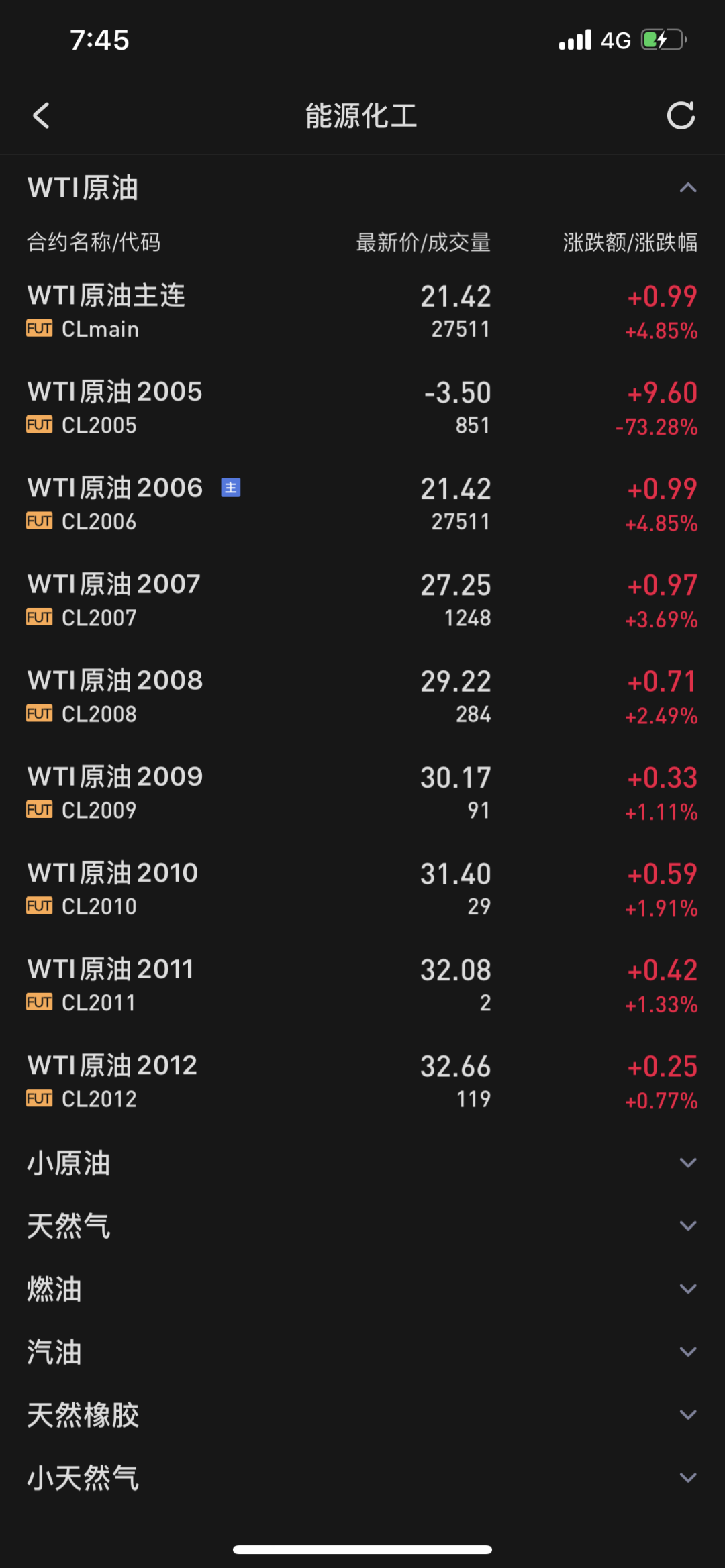View CL2009 contract quote
Image resolution: width=725 pixels, height=1568 pixels.
point(362,792)
